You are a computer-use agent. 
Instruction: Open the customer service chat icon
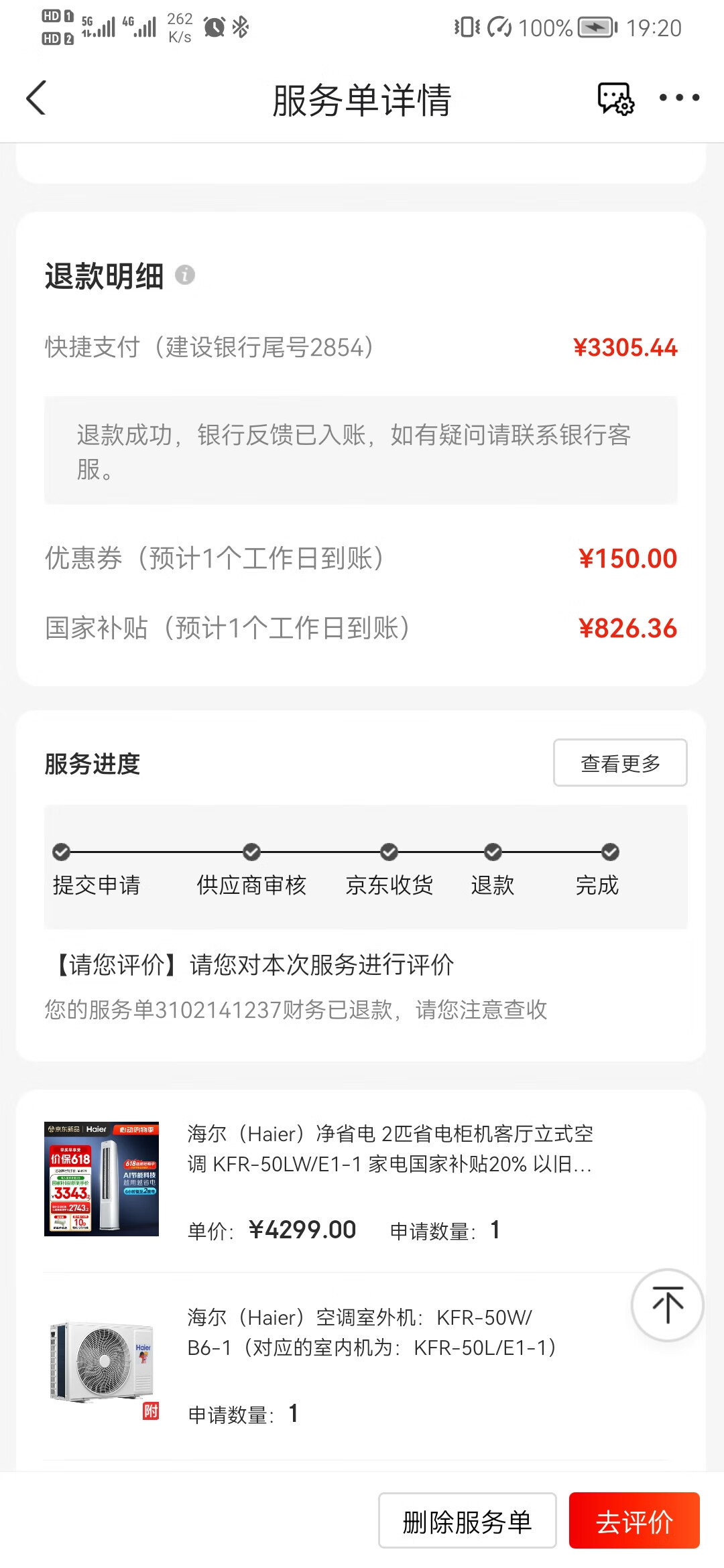click(615, 99)
